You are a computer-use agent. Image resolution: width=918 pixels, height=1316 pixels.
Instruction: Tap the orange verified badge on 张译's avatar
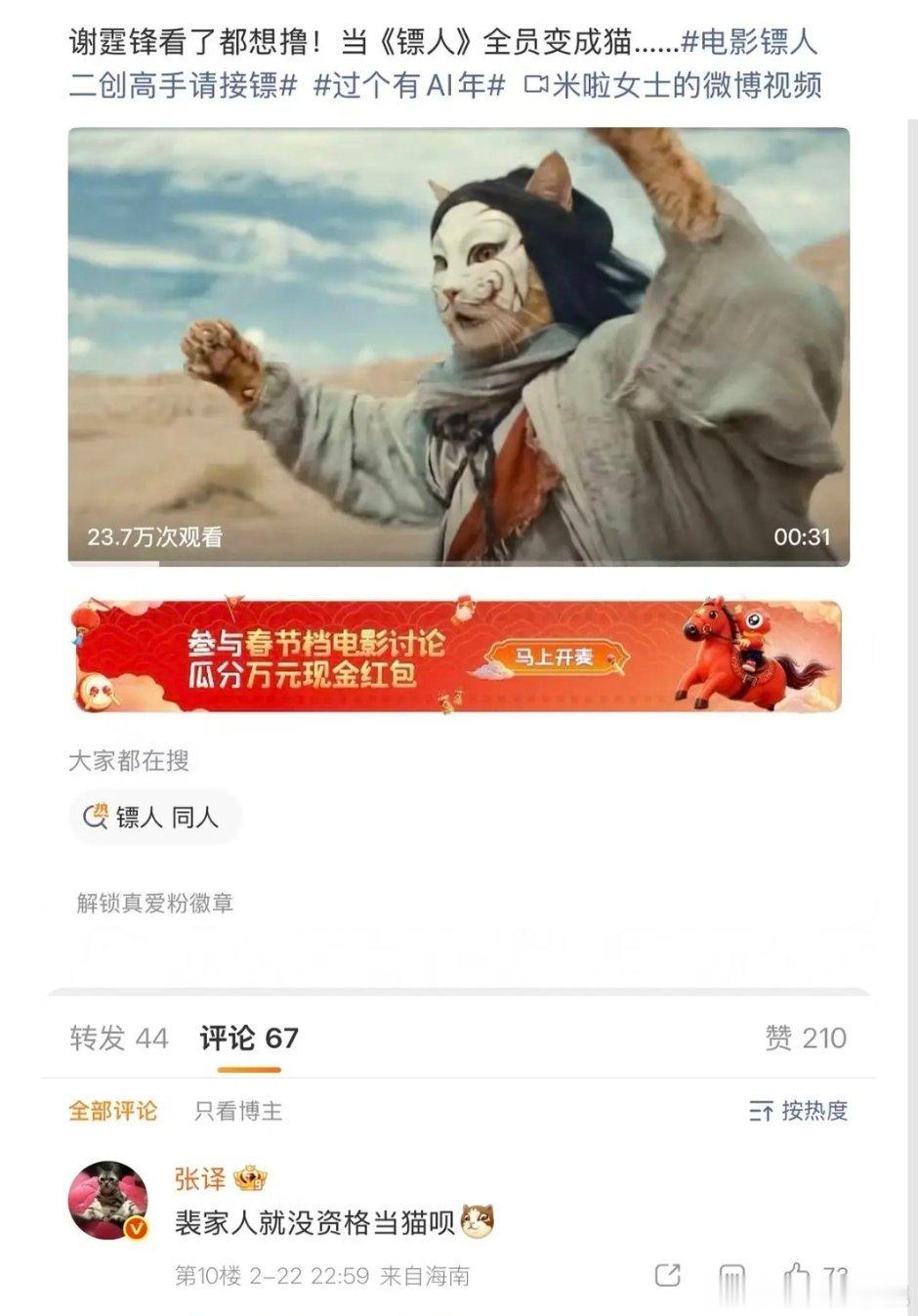[x=135, y=1226]
